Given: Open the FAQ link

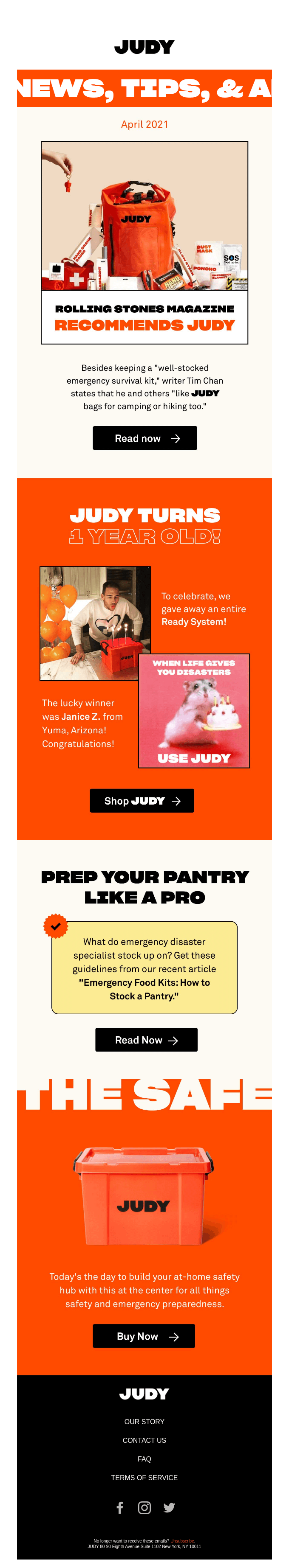Looking at the screenshot, I should [144, 1459].
